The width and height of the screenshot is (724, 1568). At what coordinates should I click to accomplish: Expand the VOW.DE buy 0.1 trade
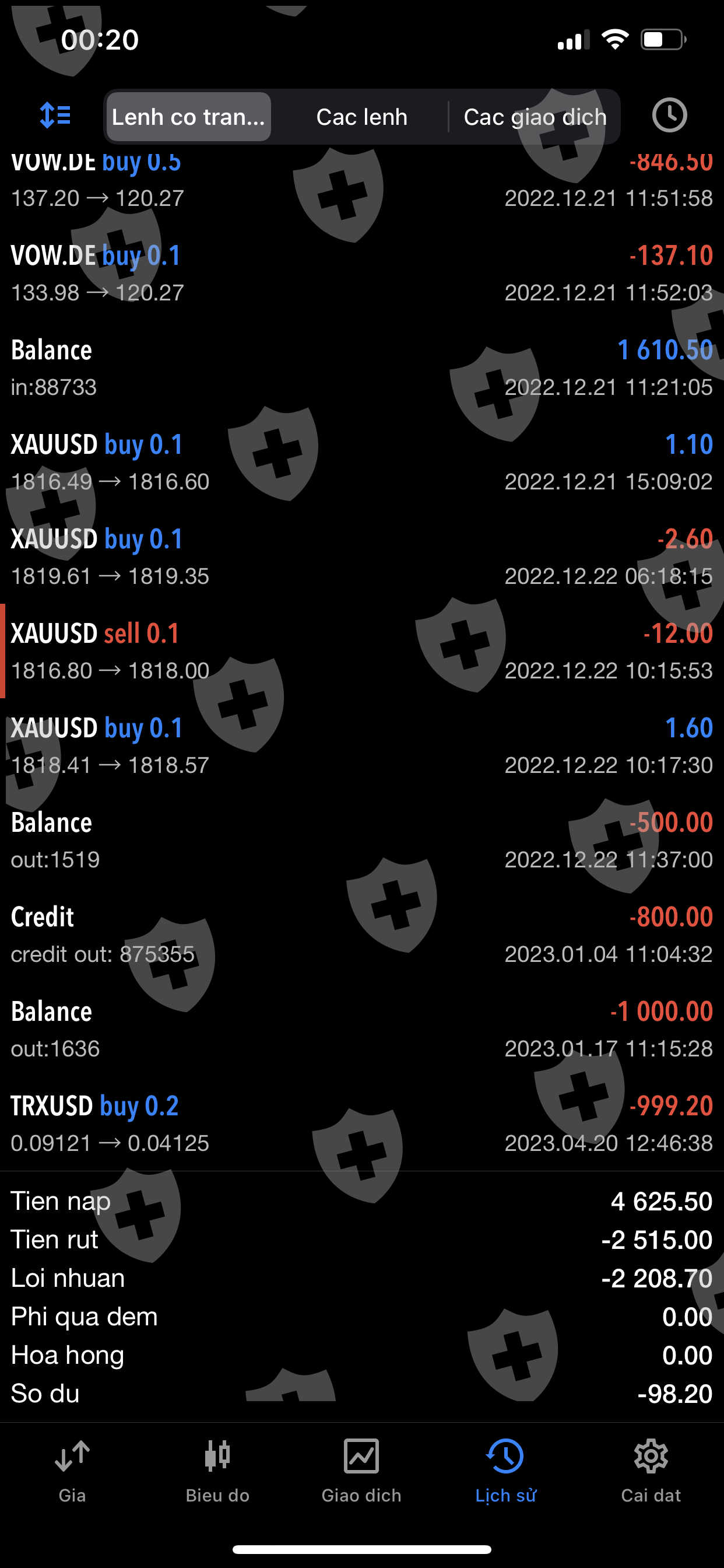(361, 274)
